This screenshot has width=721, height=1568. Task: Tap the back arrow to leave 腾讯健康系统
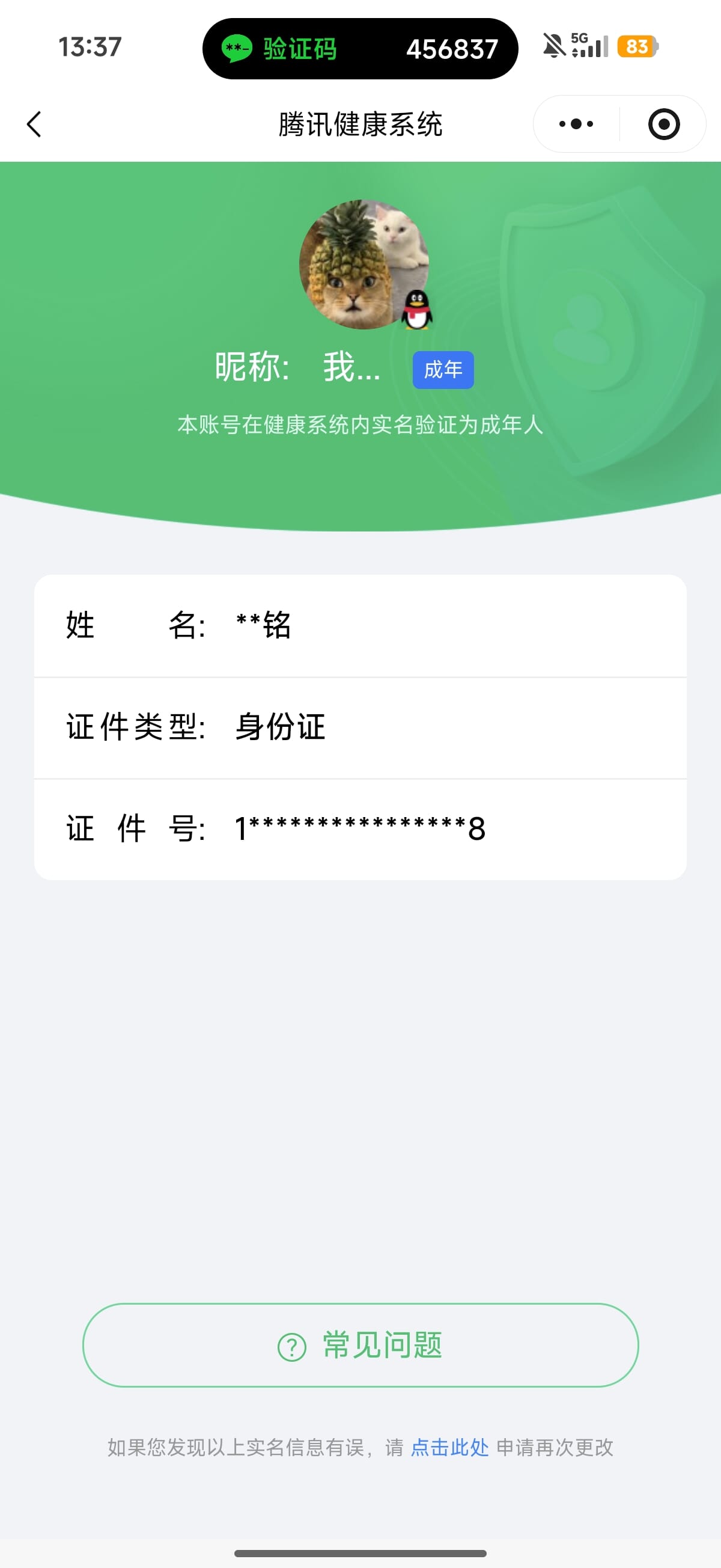click(35, 124)
